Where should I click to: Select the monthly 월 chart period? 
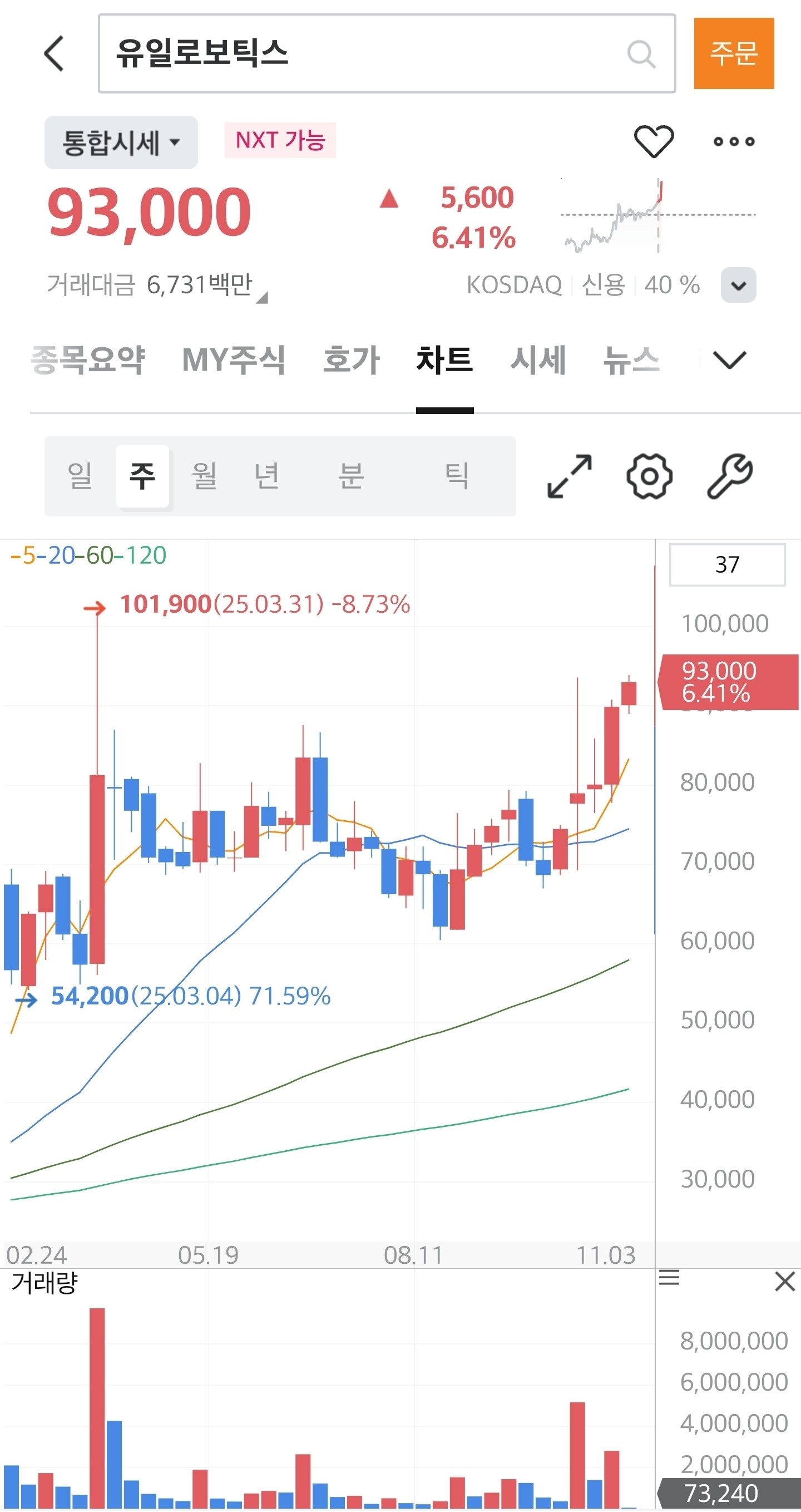[x=204, y=475]
